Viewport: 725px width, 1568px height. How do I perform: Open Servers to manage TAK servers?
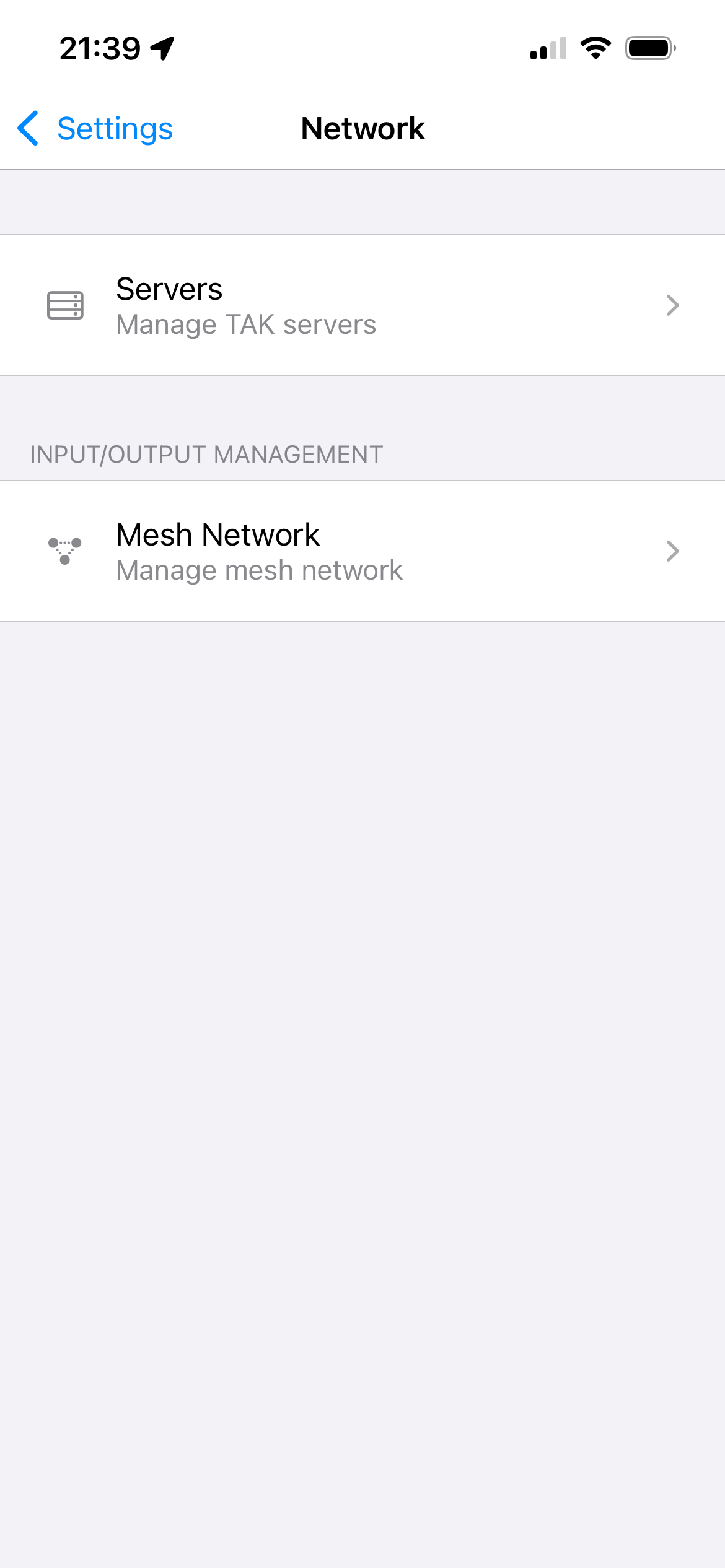point(362,305)
